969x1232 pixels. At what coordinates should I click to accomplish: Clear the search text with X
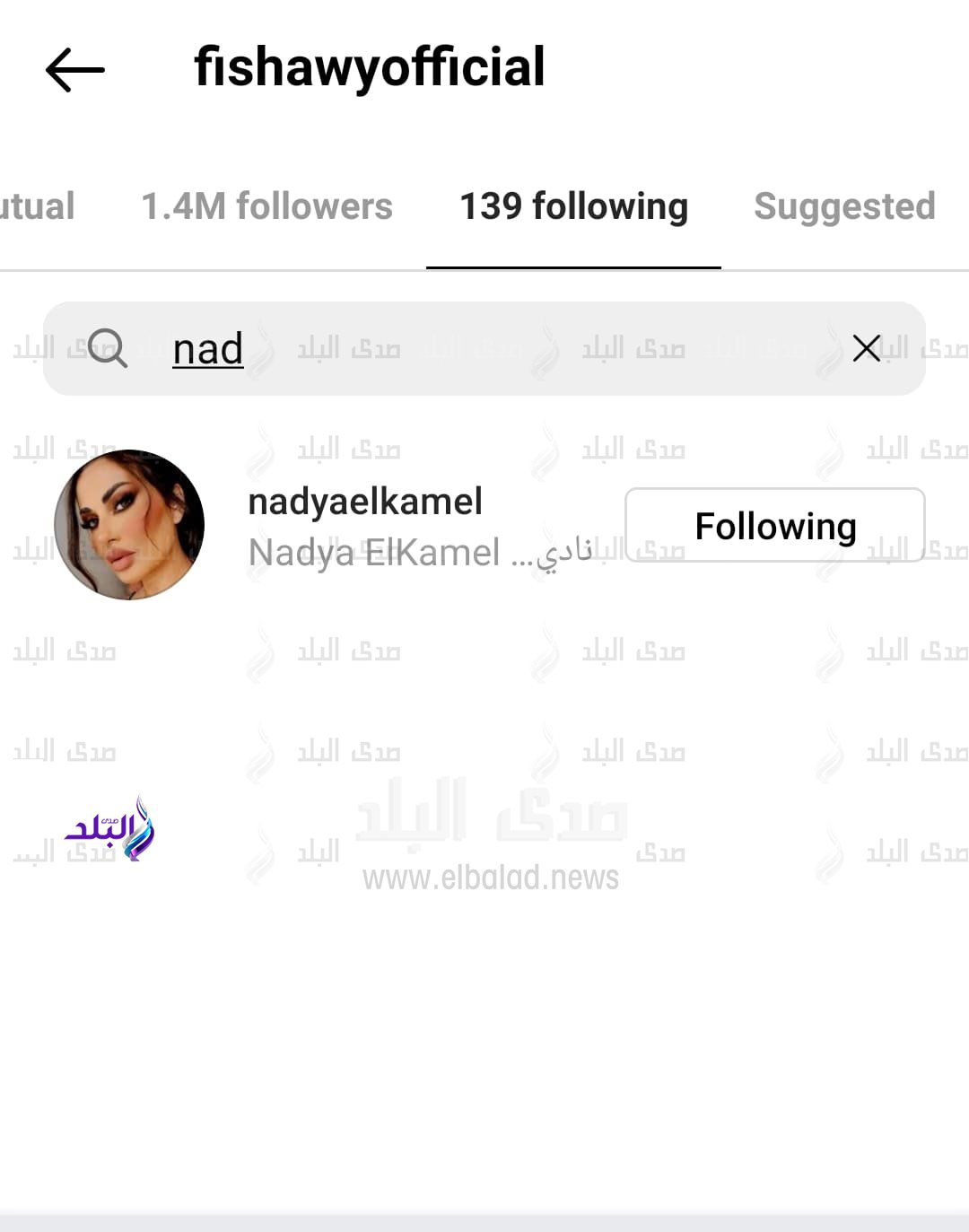[866, 348]
